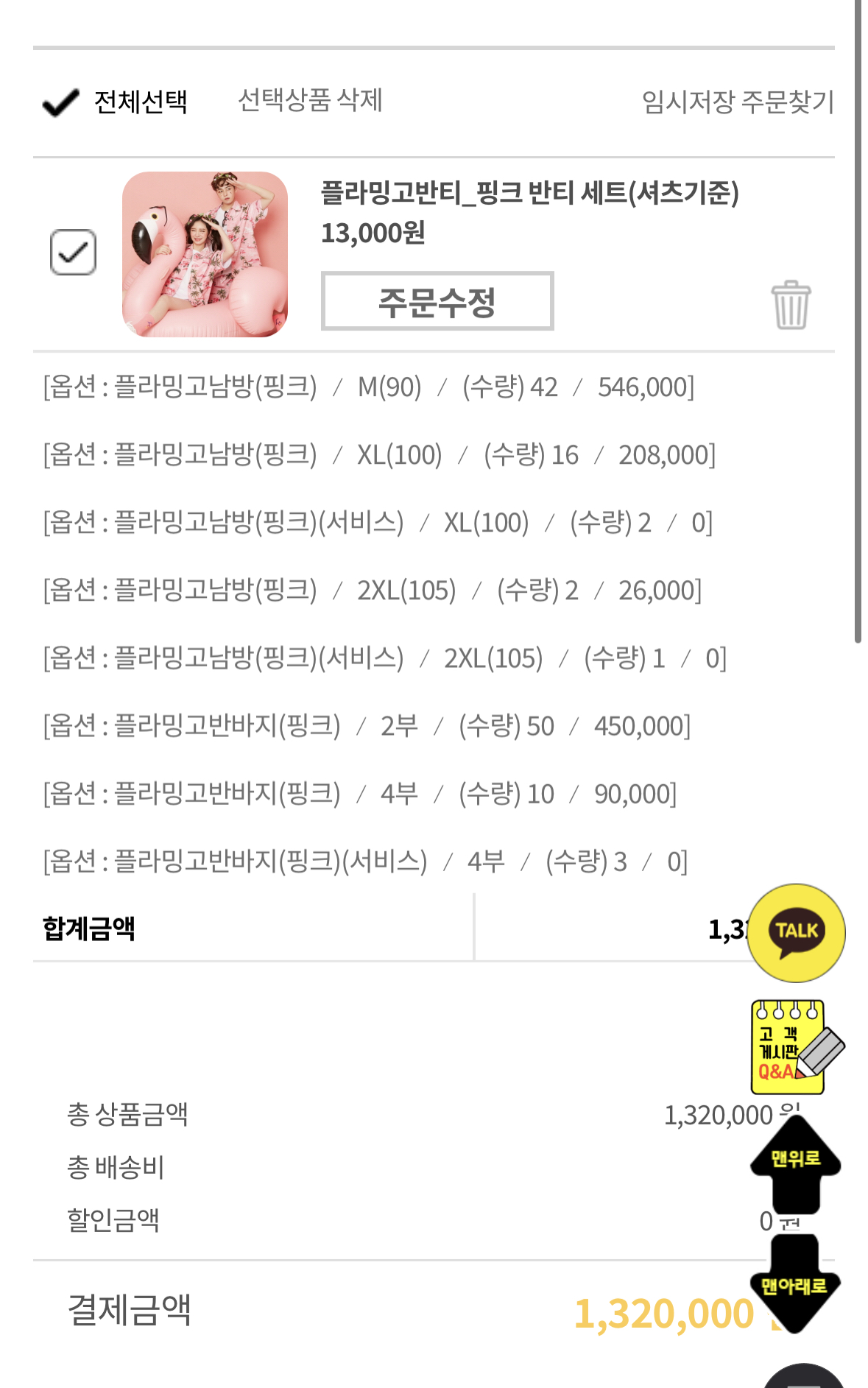Open KakaoTalk chat via TALK button

click(796, 932)
